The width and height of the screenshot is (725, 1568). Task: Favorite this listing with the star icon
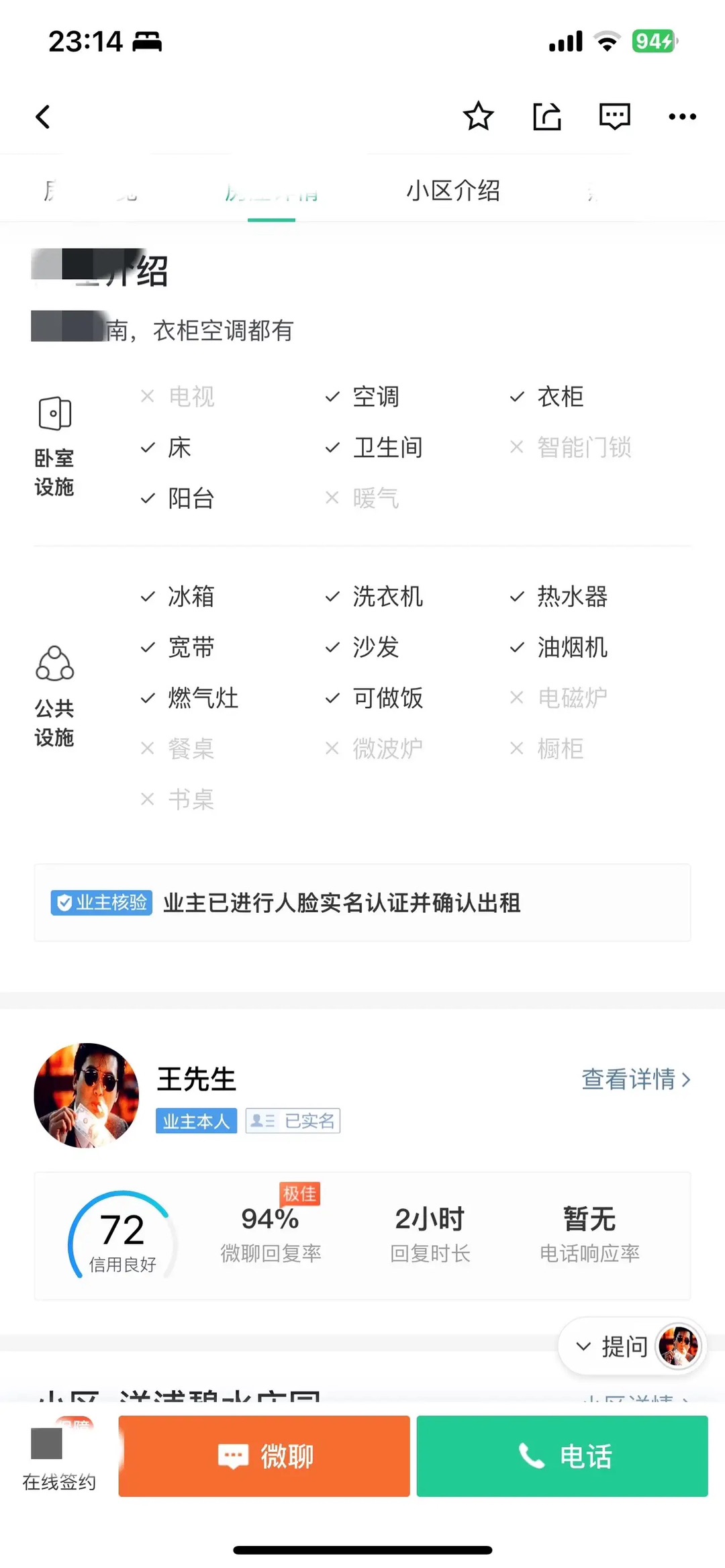click(x=478, y=116)
